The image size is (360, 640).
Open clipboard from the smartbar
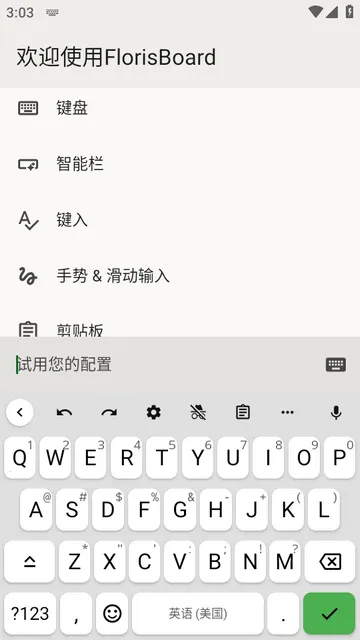[x=243, y=413]
